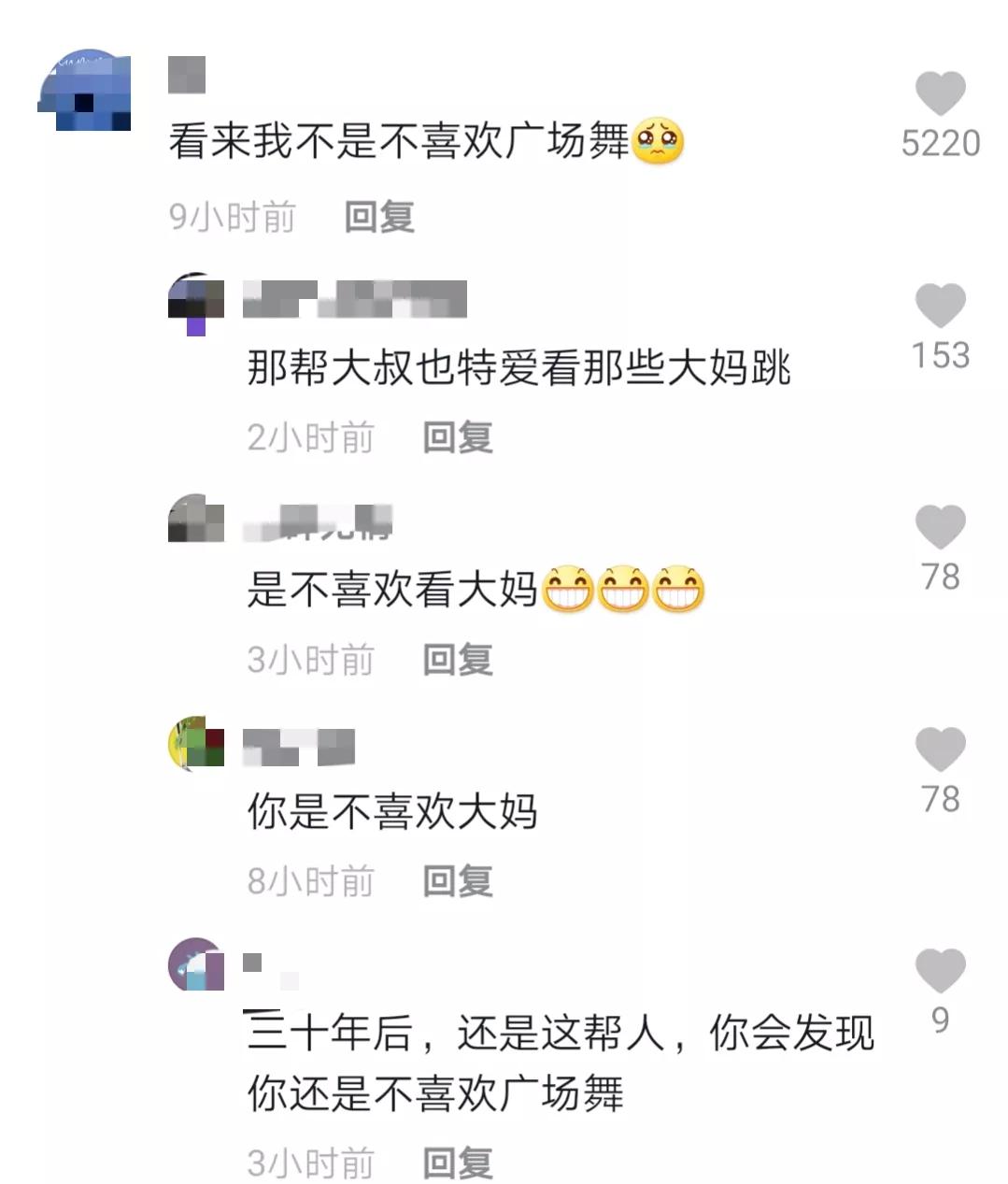The height and width of the screenshot is (1184, 1008).
Task: Open avatar of 是不喜欢看大妈 commenter
Action: click(x=196, y=521)
